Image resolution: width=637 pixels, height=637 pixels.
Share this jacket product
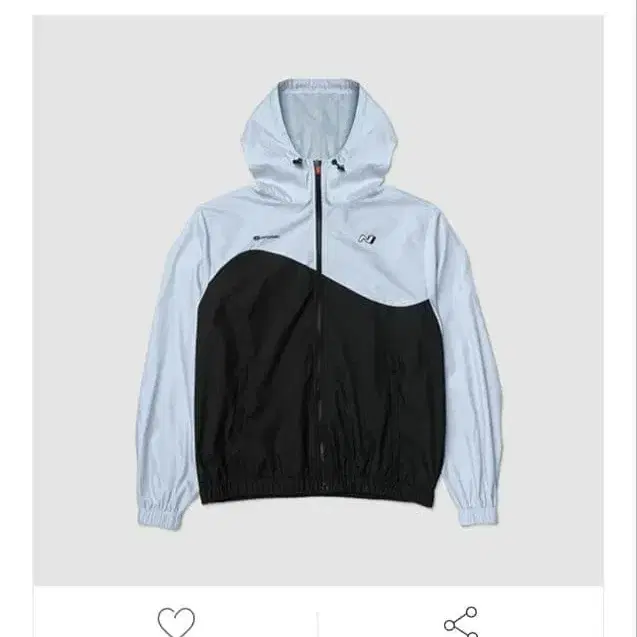pos(461,623)
